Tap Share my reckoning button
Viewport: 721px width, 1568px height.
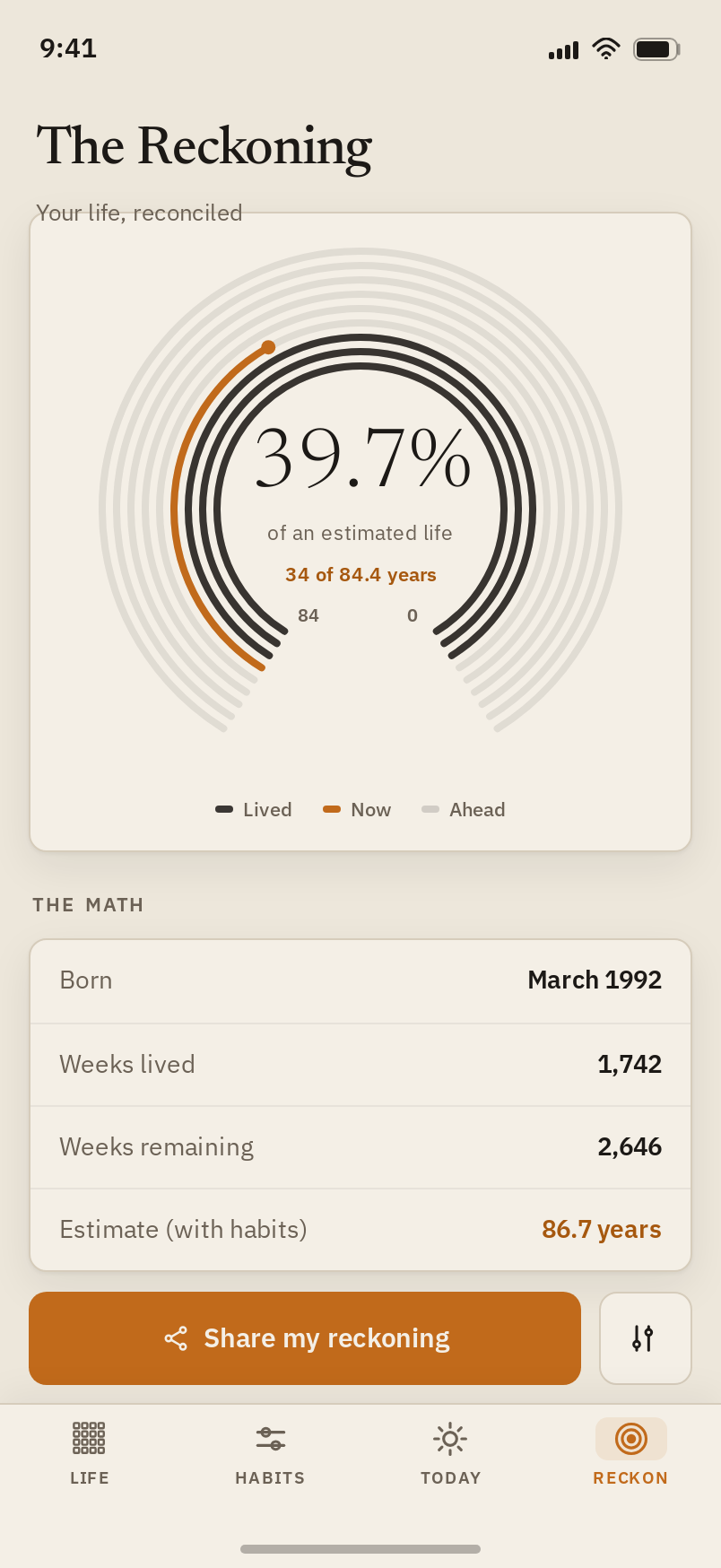click(x=305, y=1338)
